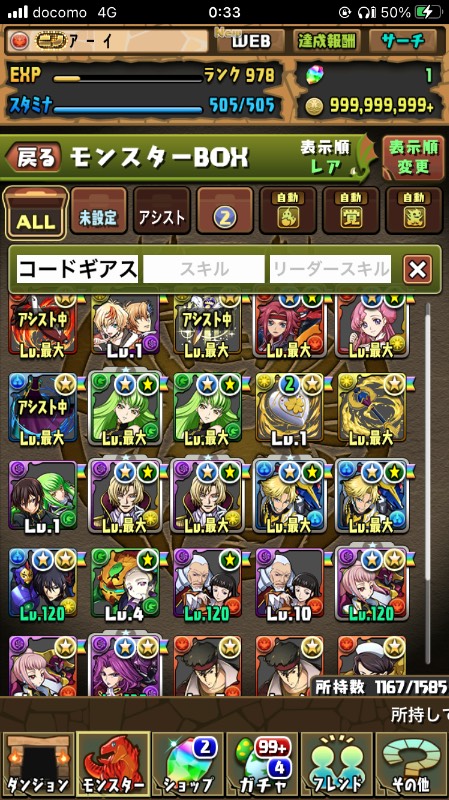Select the ALL box tab
This screenshot has height=800, width=449.
click(36, 213)
